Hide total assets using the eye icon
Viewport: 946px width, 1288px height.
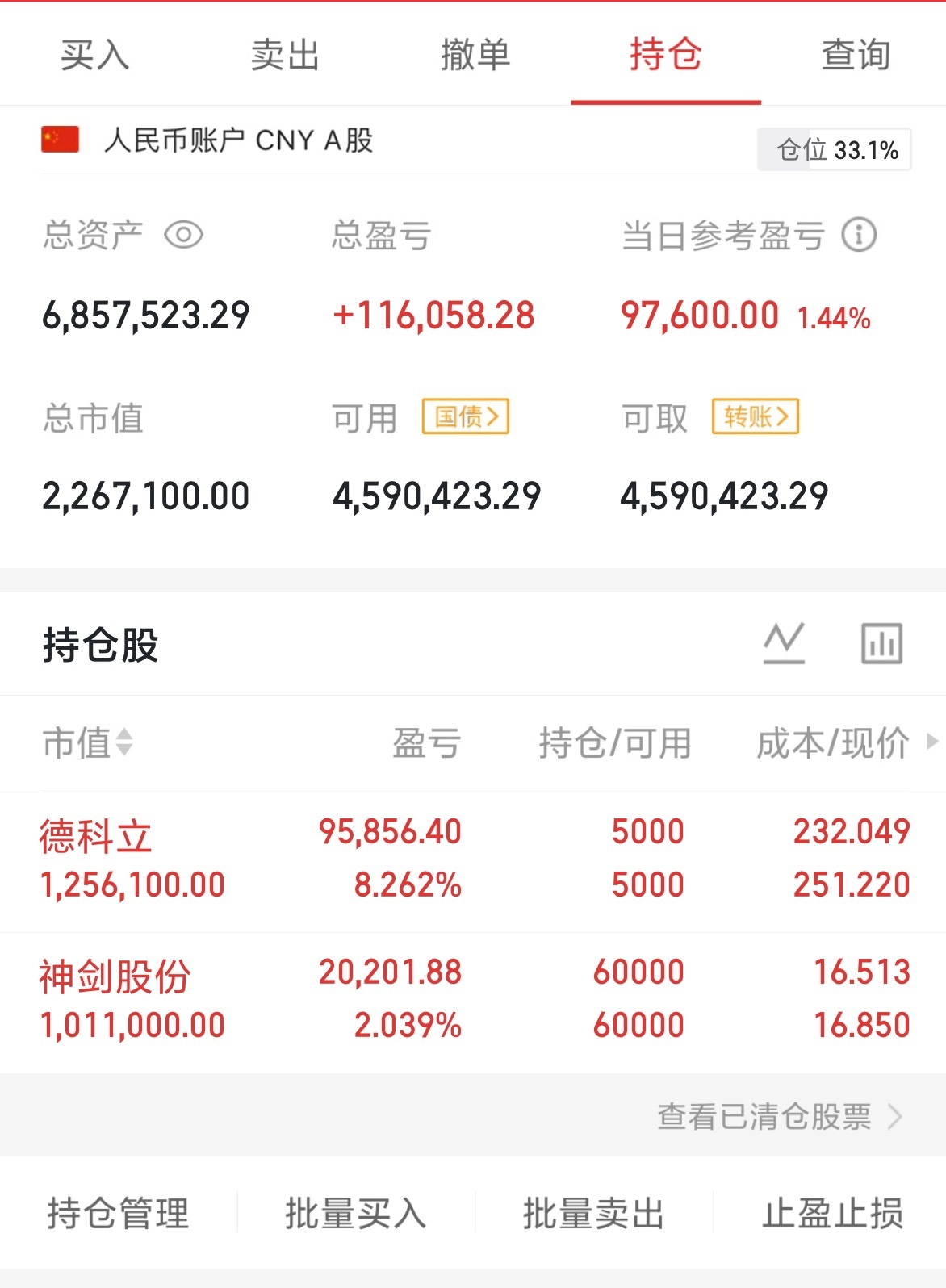[184, 235]
